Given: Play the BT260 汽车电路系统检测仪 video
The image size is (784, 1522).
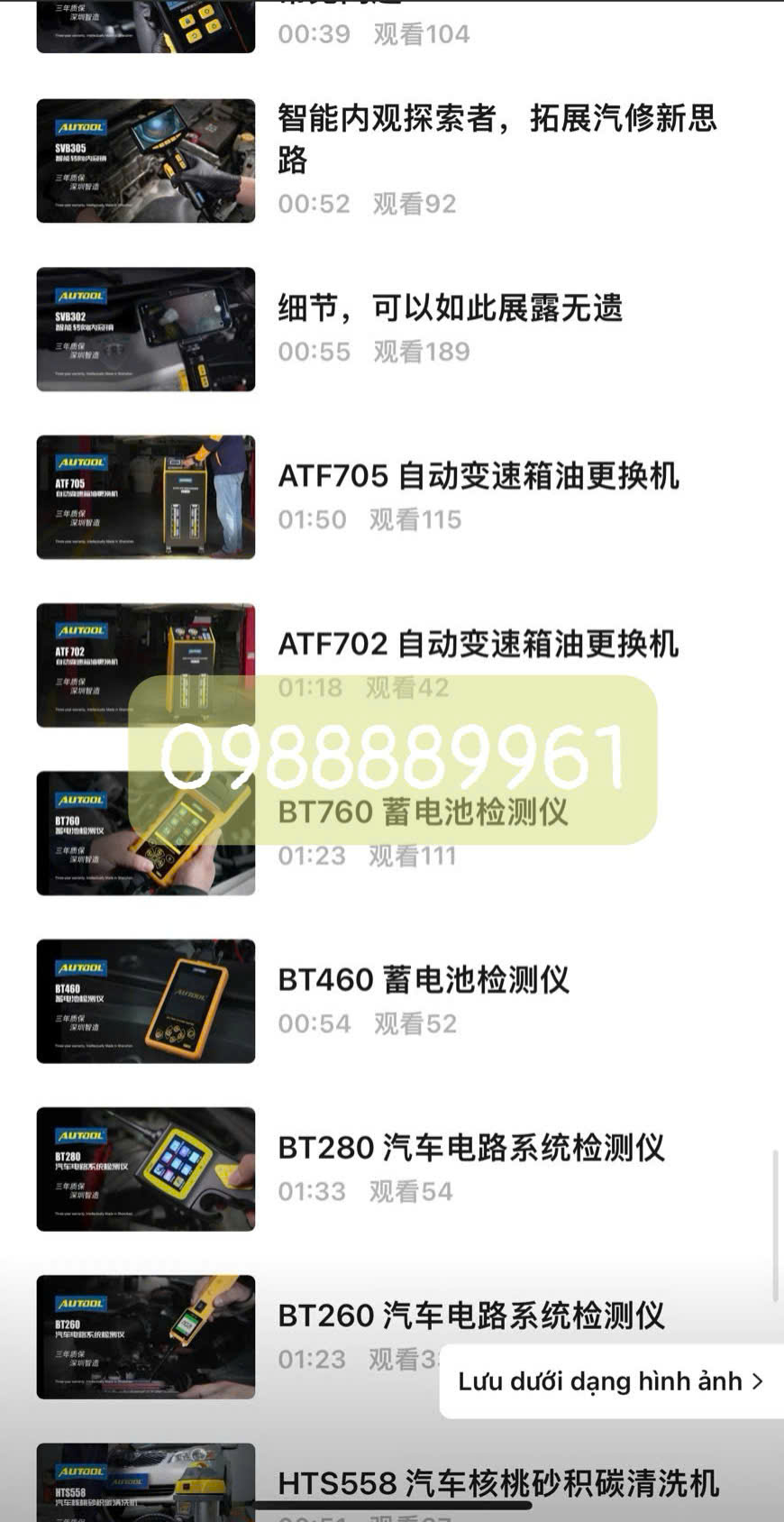Looking at the screenshot, I should pyautogui.click(x=146, y=1336).
